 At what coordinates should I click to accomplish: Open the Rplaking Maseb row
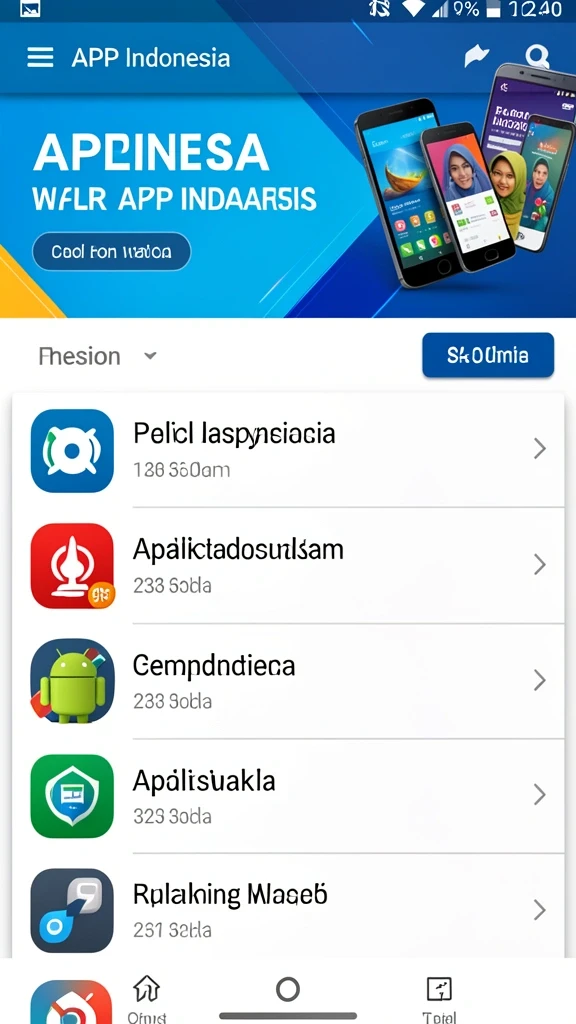[x=288, y=909]
